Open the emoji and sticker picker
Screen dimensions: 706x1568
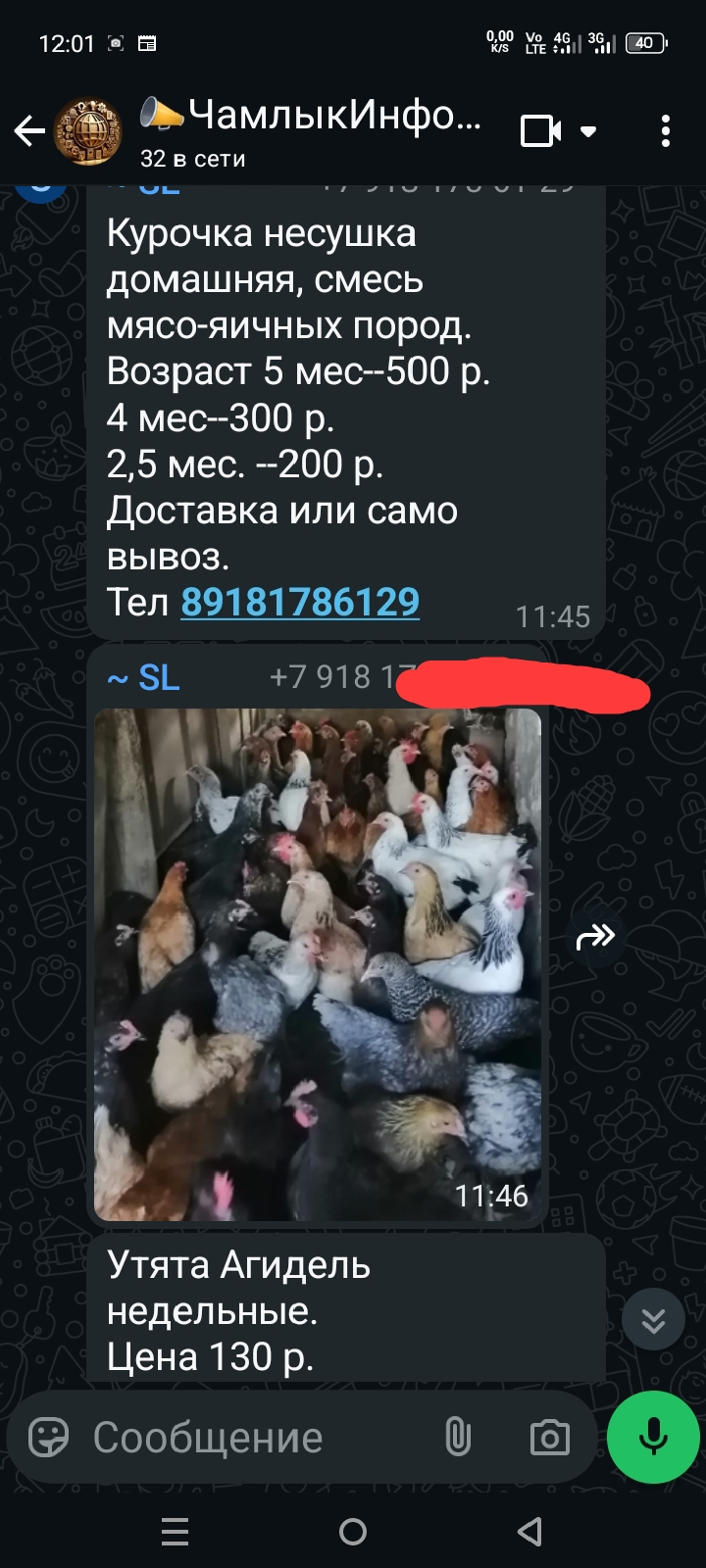(x=48, y=1438)
